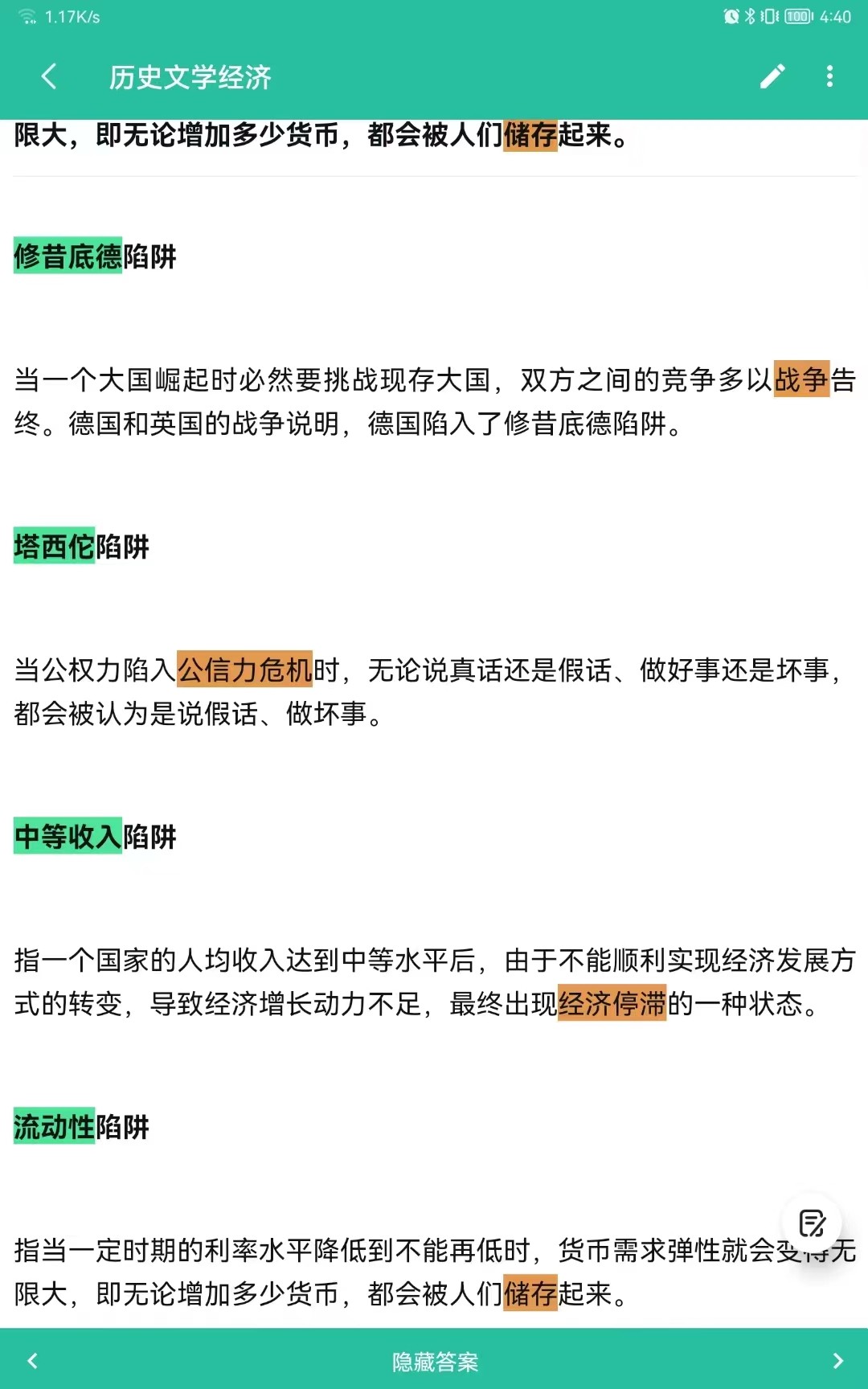Go to the next card
This screenshot has height=1389, width=868.
[837, 1360]
